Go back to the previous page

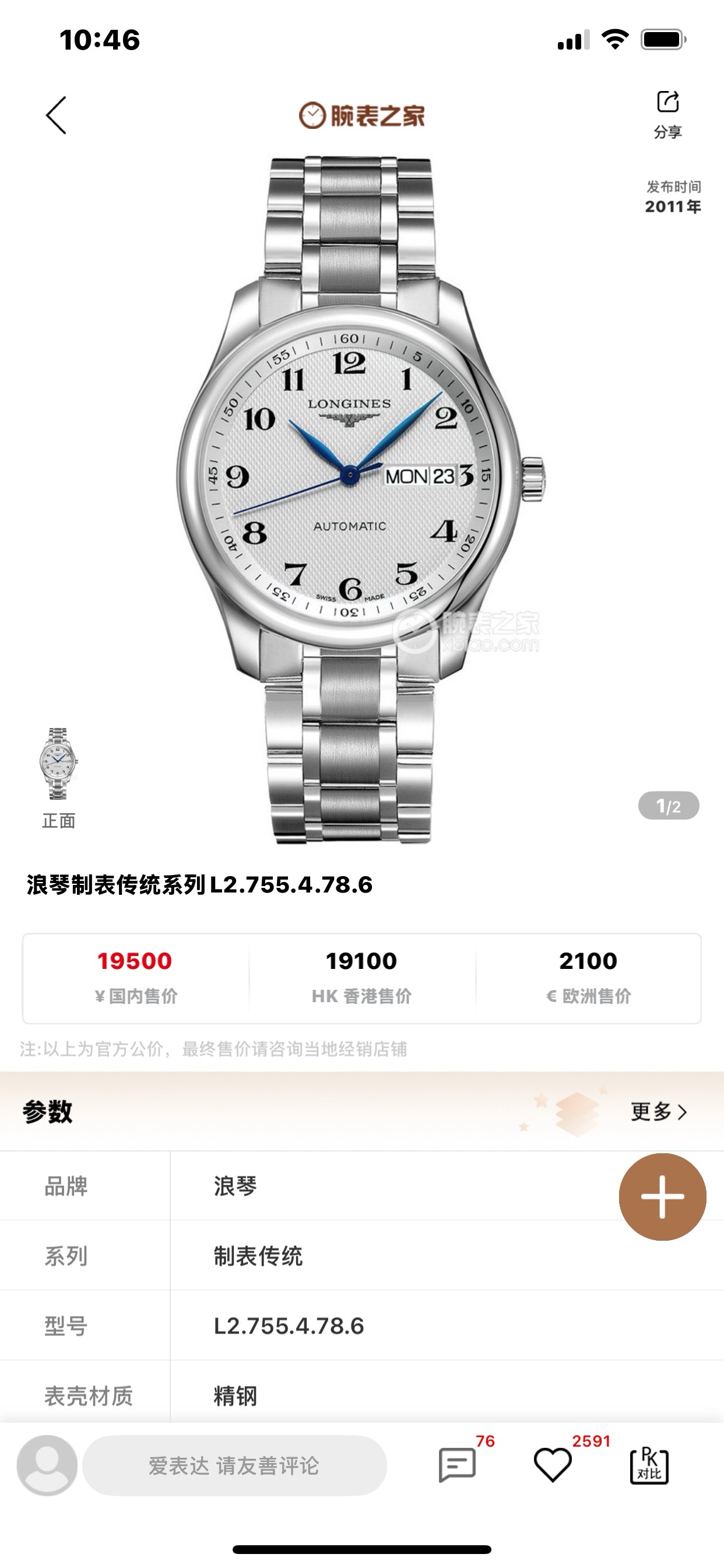click(x=56, y=115)
